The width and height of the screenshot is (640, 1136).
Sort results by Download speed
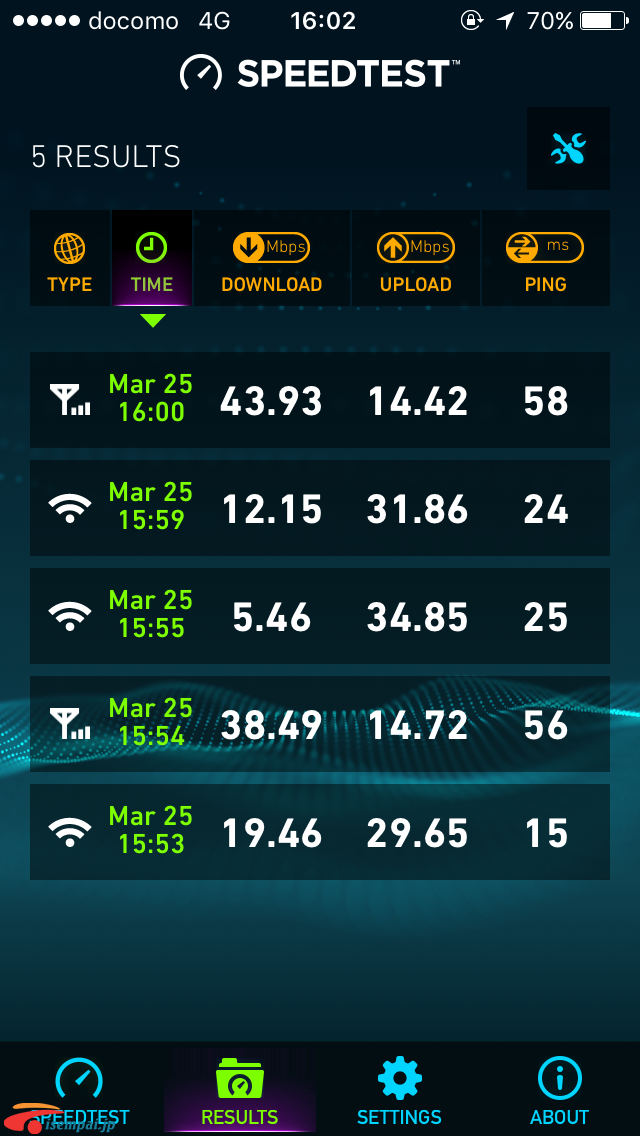pyautogui.click(x=272, y=258)
